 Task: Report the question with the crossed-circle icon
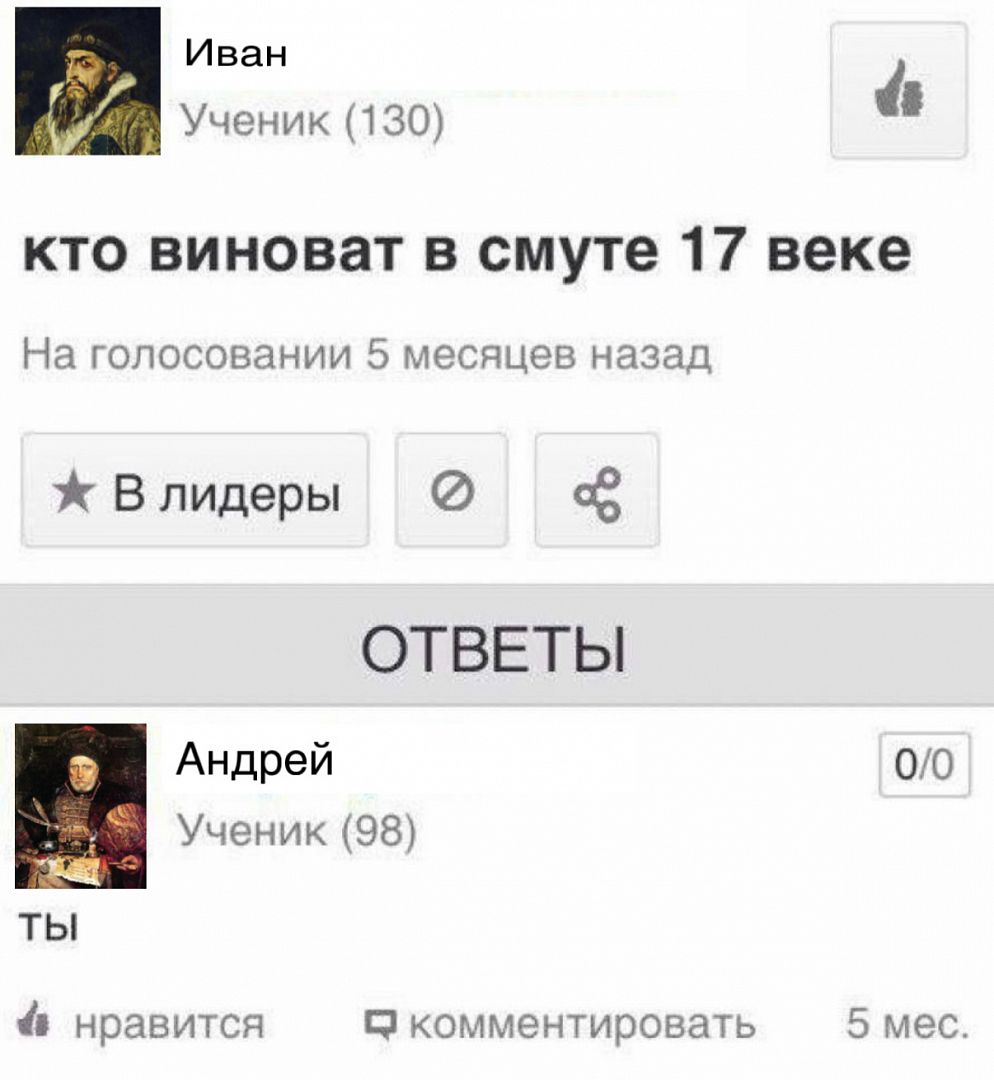coord(451,490)
